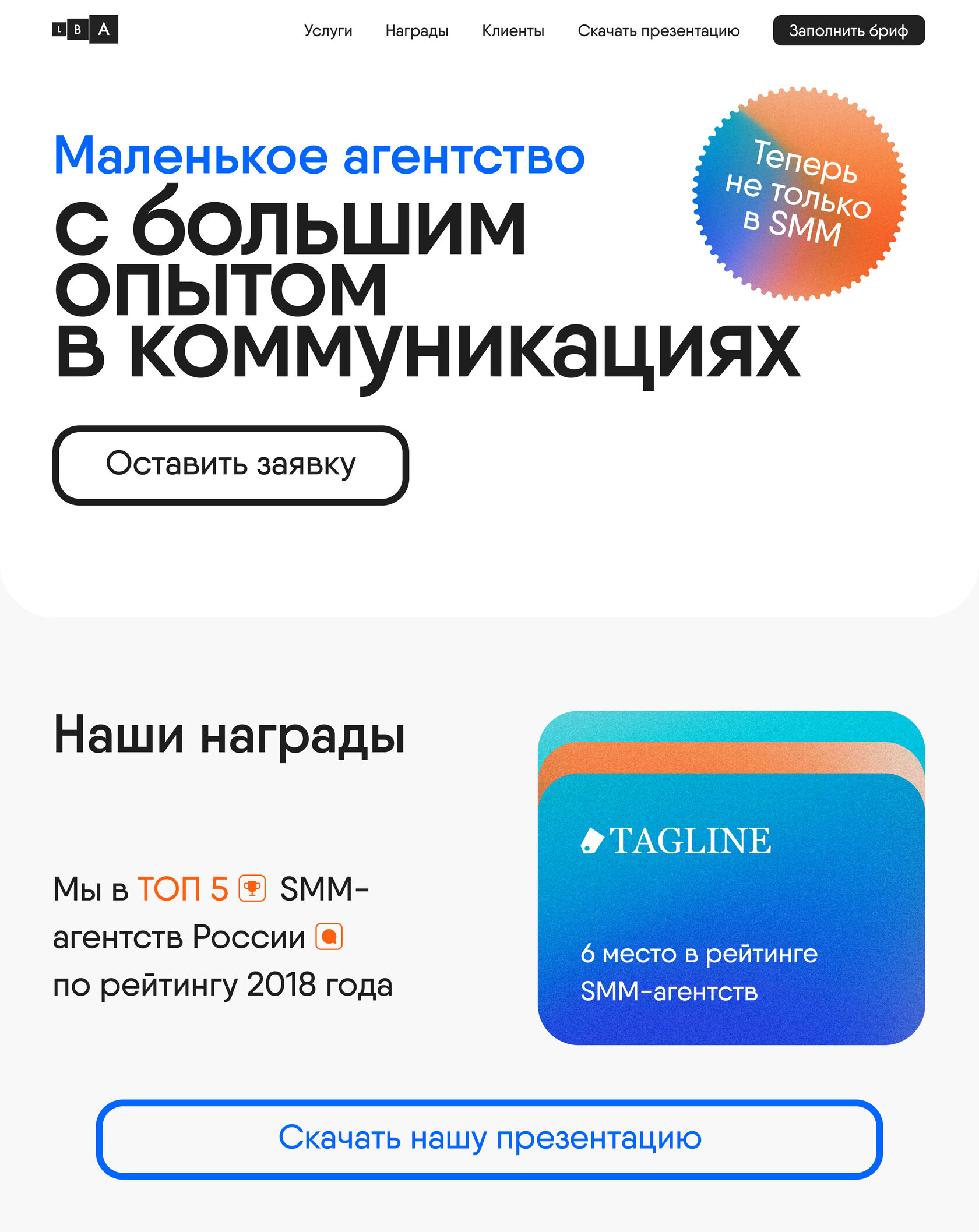Tap Скачать нашу презентацию button

click(x=489, y=1139)
